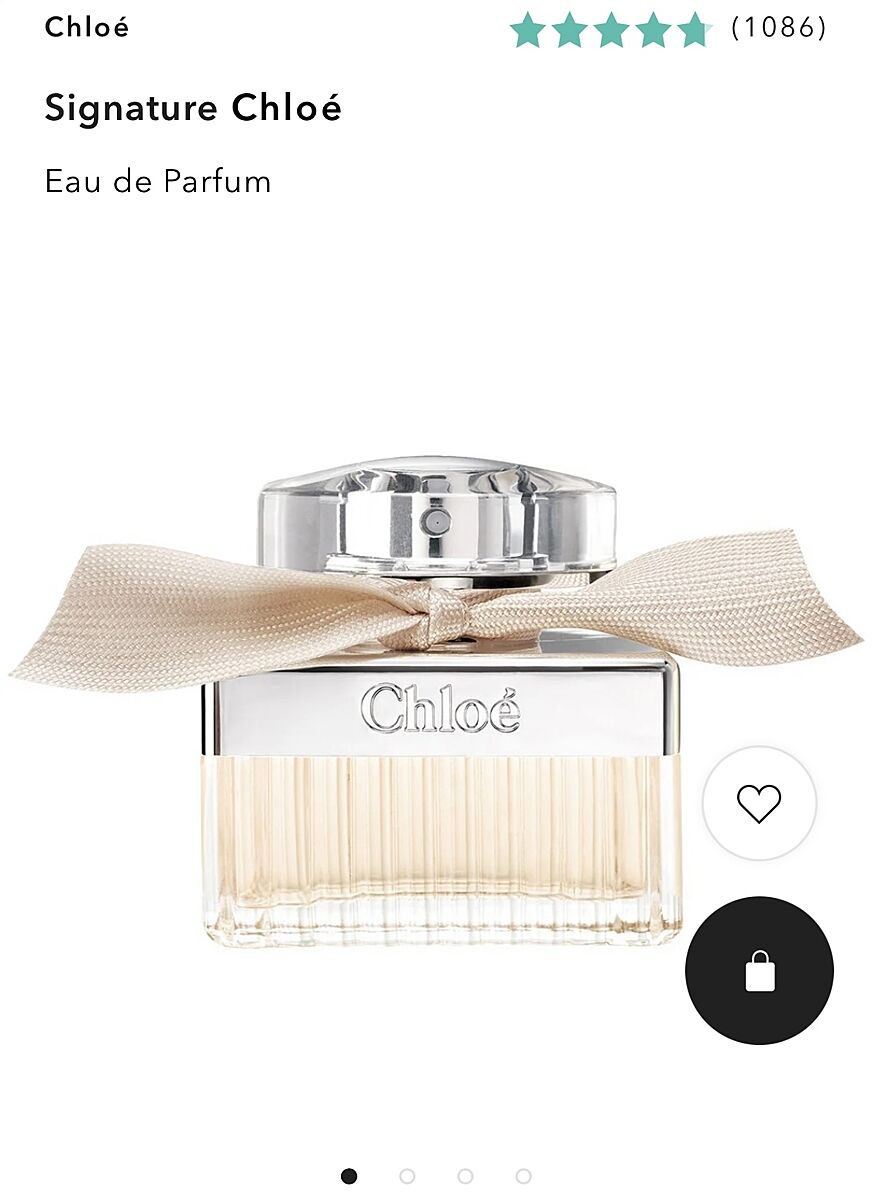Go to the fourth image page dot

point(523,1176)
